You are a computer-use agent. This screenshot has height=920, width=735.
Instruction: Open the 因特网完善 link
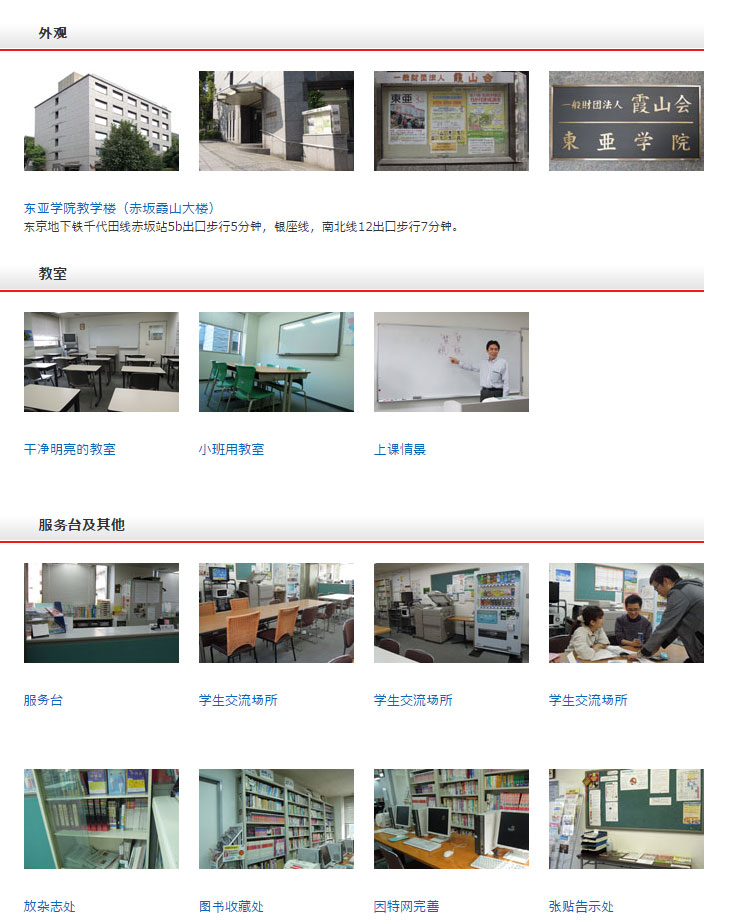coord(406,907)
